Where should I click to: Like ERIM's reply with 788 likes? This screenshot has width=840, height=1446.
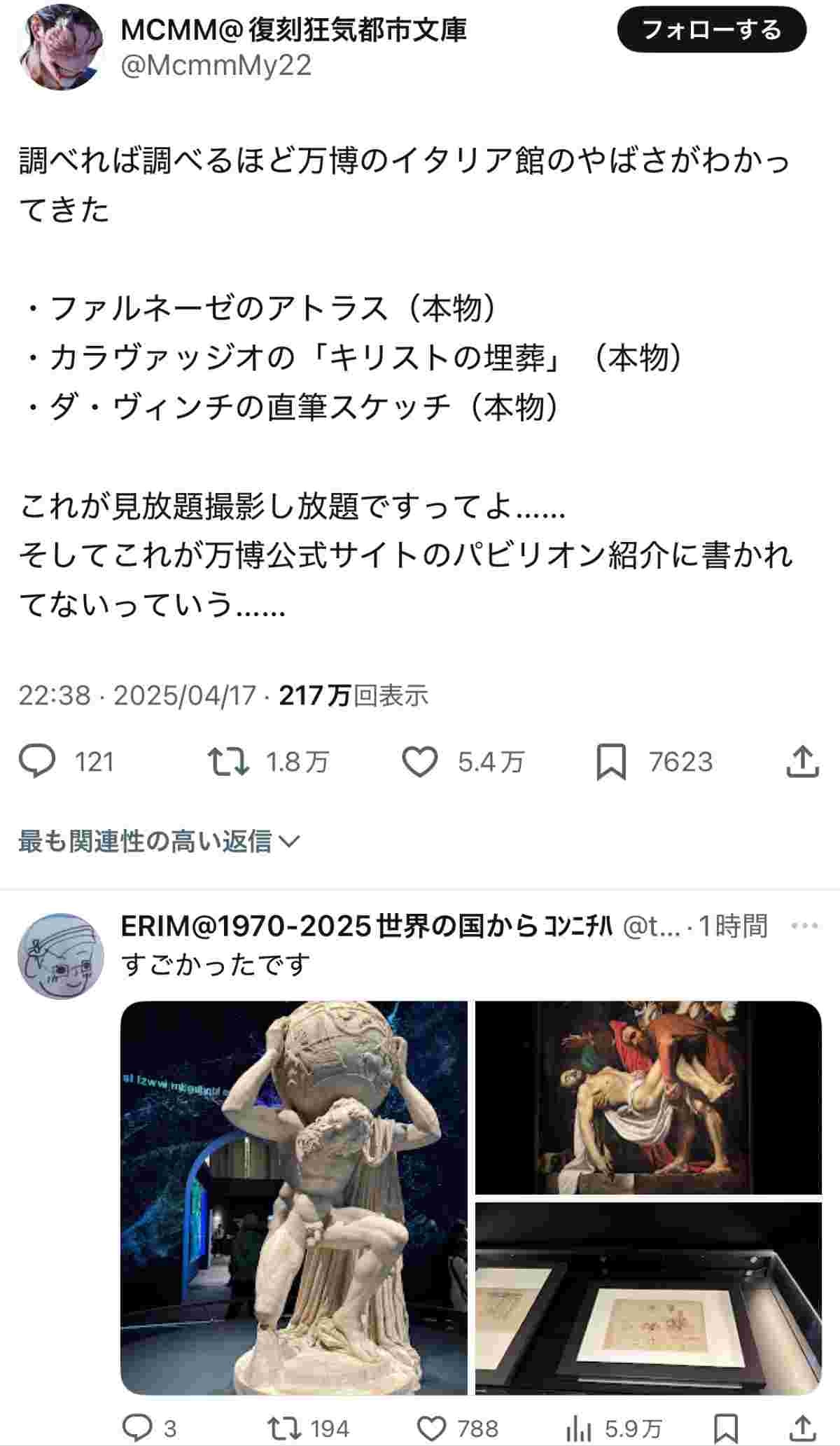(432, 1426)
